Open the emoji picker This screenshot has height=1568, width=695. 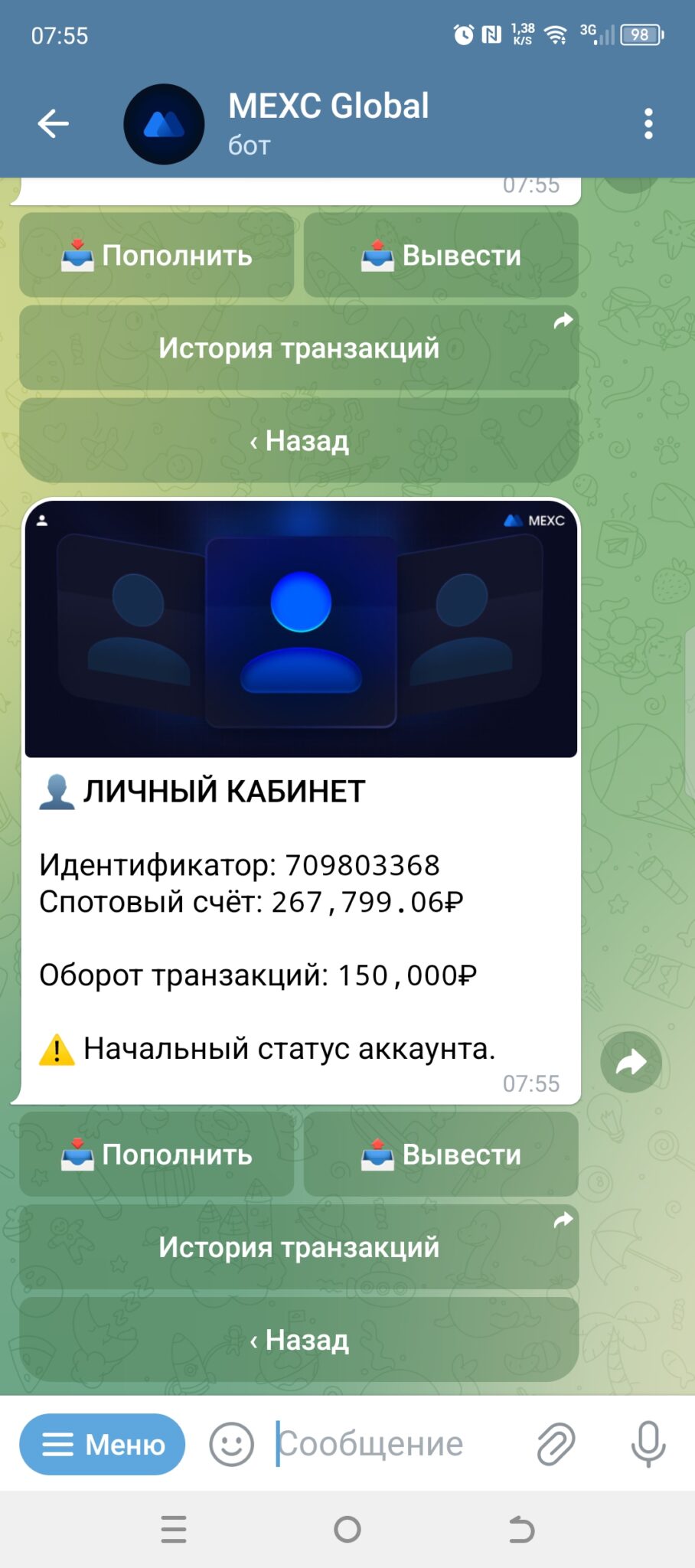pyautogui.click(x=231, y=1444)
